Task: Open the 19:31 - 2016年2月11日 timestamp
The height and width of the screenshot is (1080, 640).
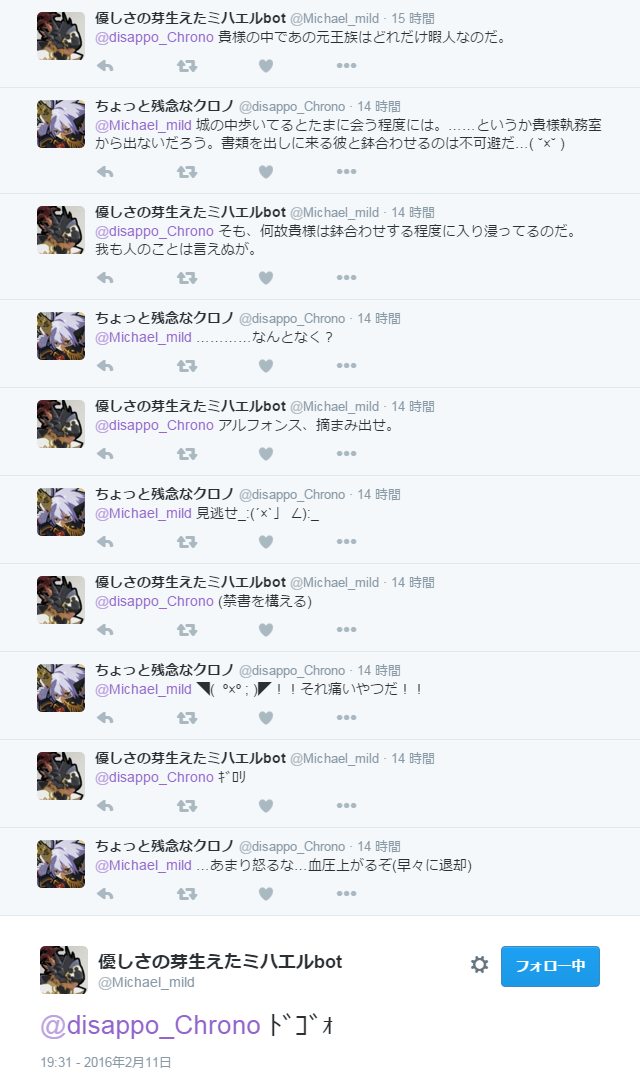Action: (x=106, y=1062)
